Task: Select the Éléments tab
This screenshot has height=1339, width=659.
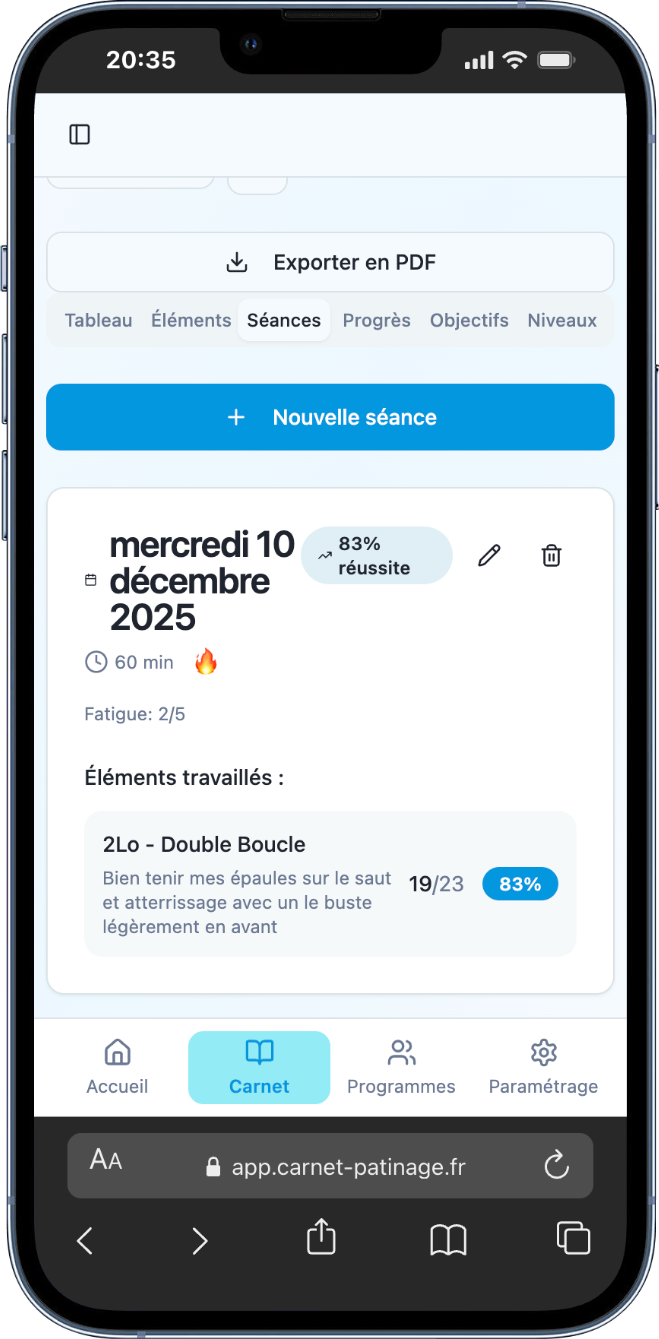Action: coord(191,320)
